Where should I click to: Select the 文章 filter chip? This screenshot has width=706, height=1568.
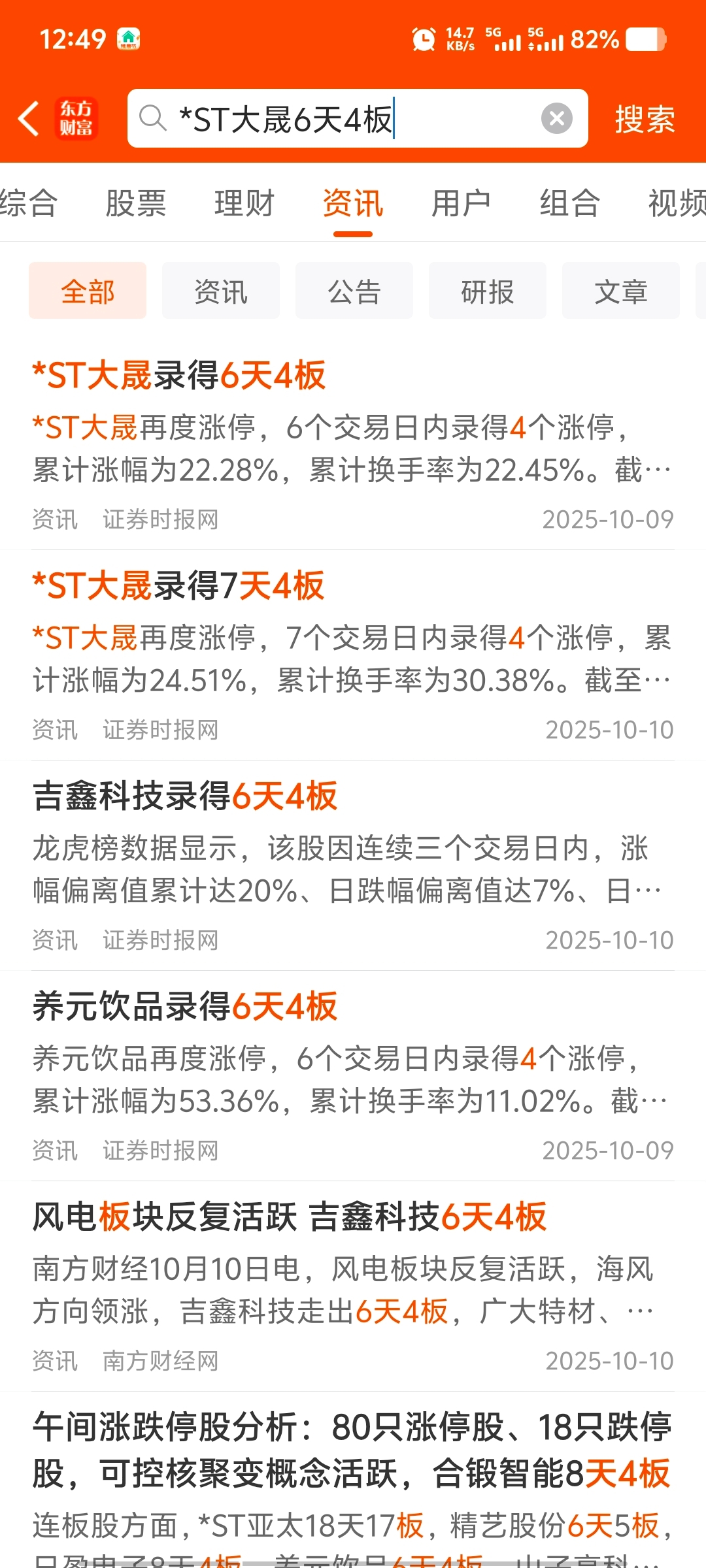coord(621,291)
